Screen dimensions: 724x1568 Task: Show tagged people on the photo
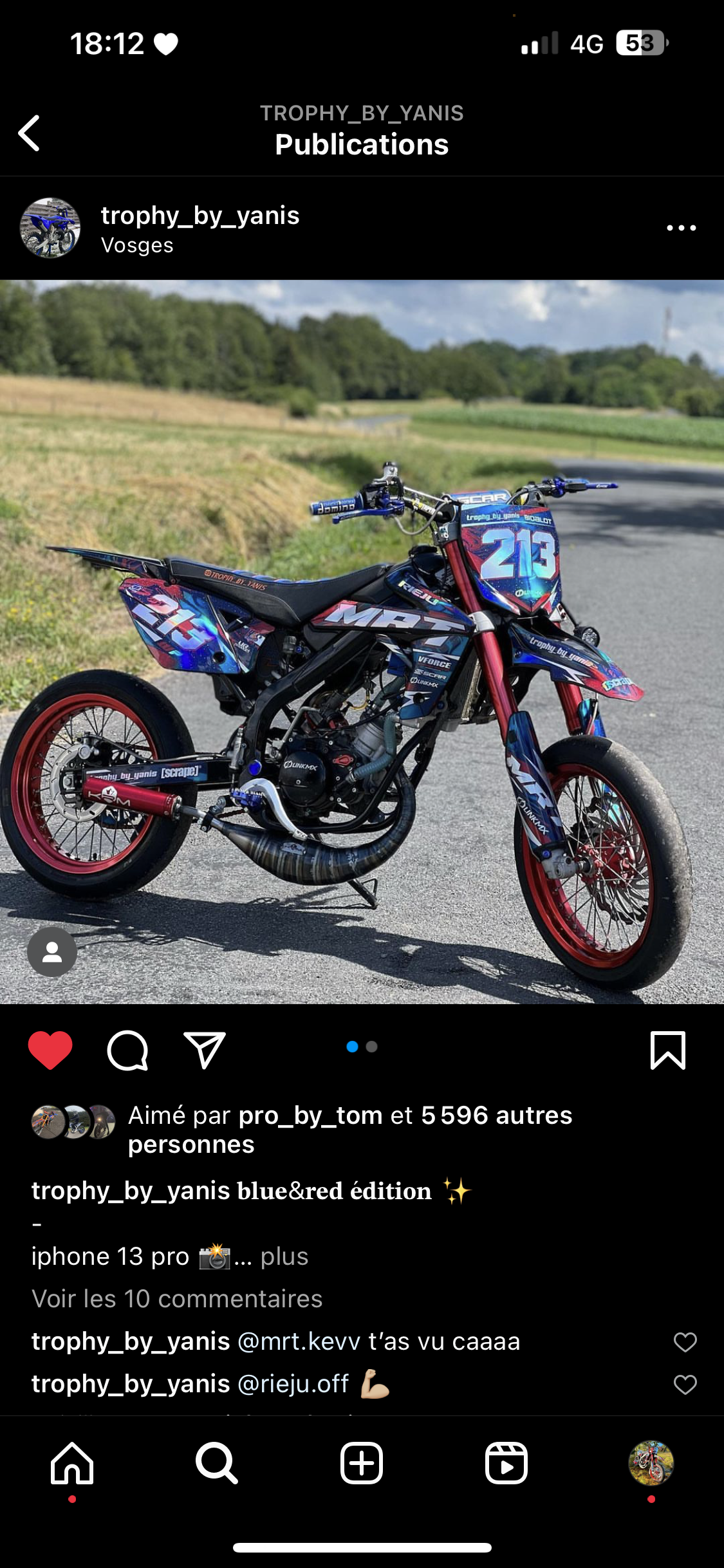[52, 952]
